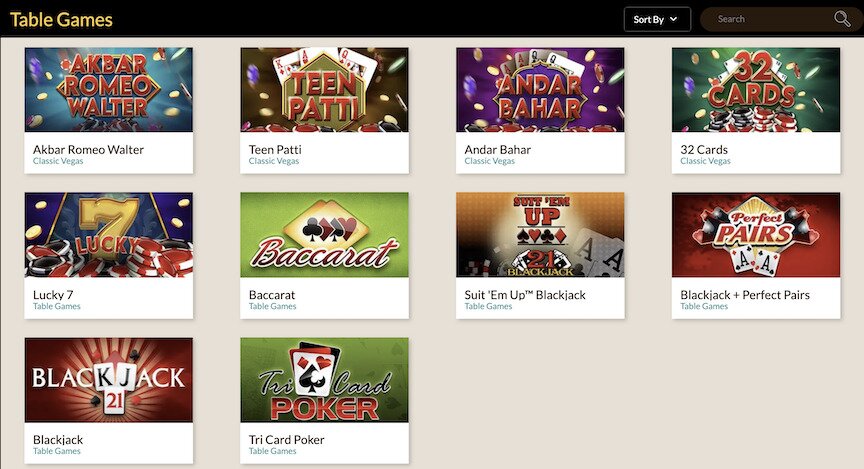The width and height of the screenshot is (864, 469).
Task: Open the 32 Cards game
Action: tap(756, 90)
